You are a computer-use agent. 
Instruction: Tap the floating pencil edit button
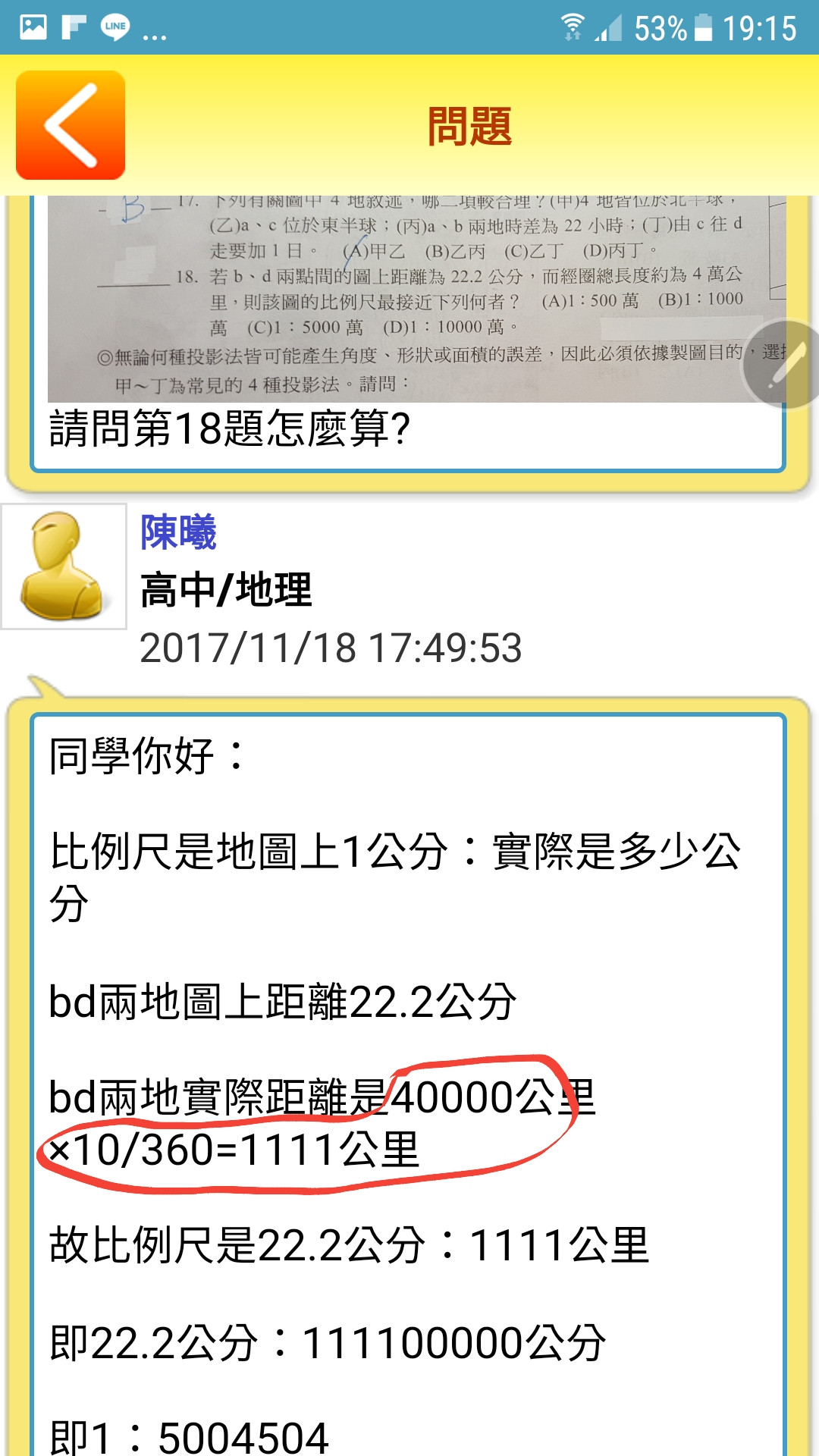tap(783, 365)
